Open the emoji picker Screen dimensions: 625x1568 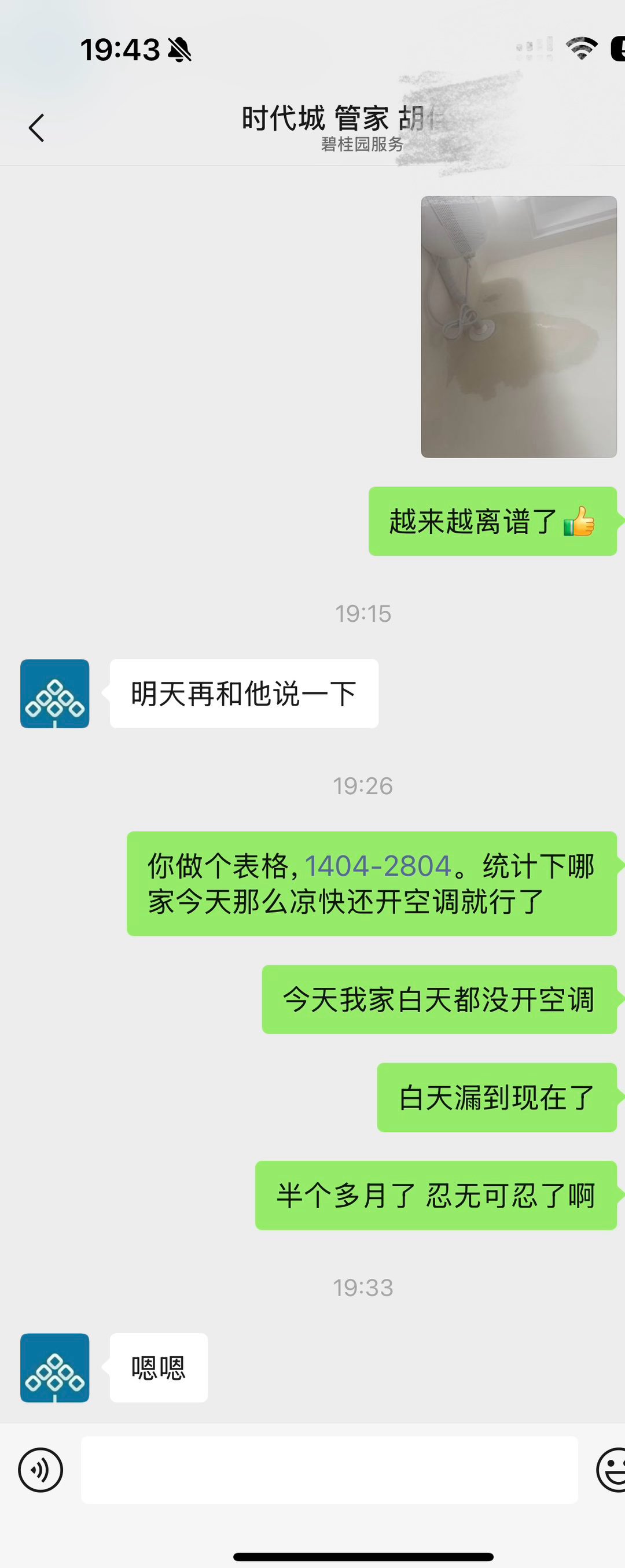(612, 1470)
